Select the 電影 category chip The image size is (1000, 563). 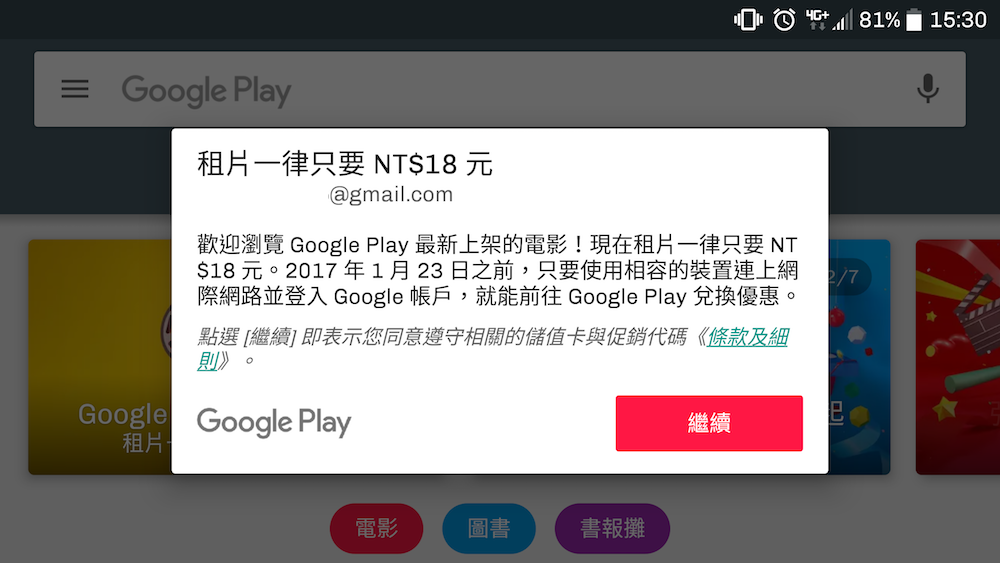[376, 528]
